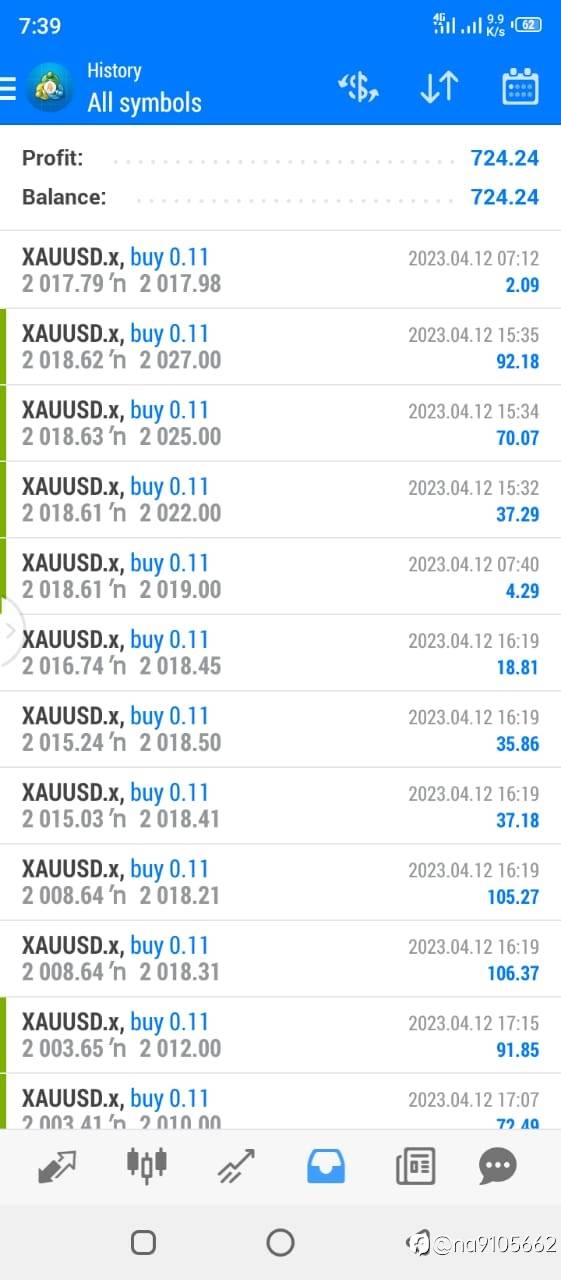Open the sort order arrows
Image resolution: width=561 pixels, height=1280 pixels.
point(439,88)
